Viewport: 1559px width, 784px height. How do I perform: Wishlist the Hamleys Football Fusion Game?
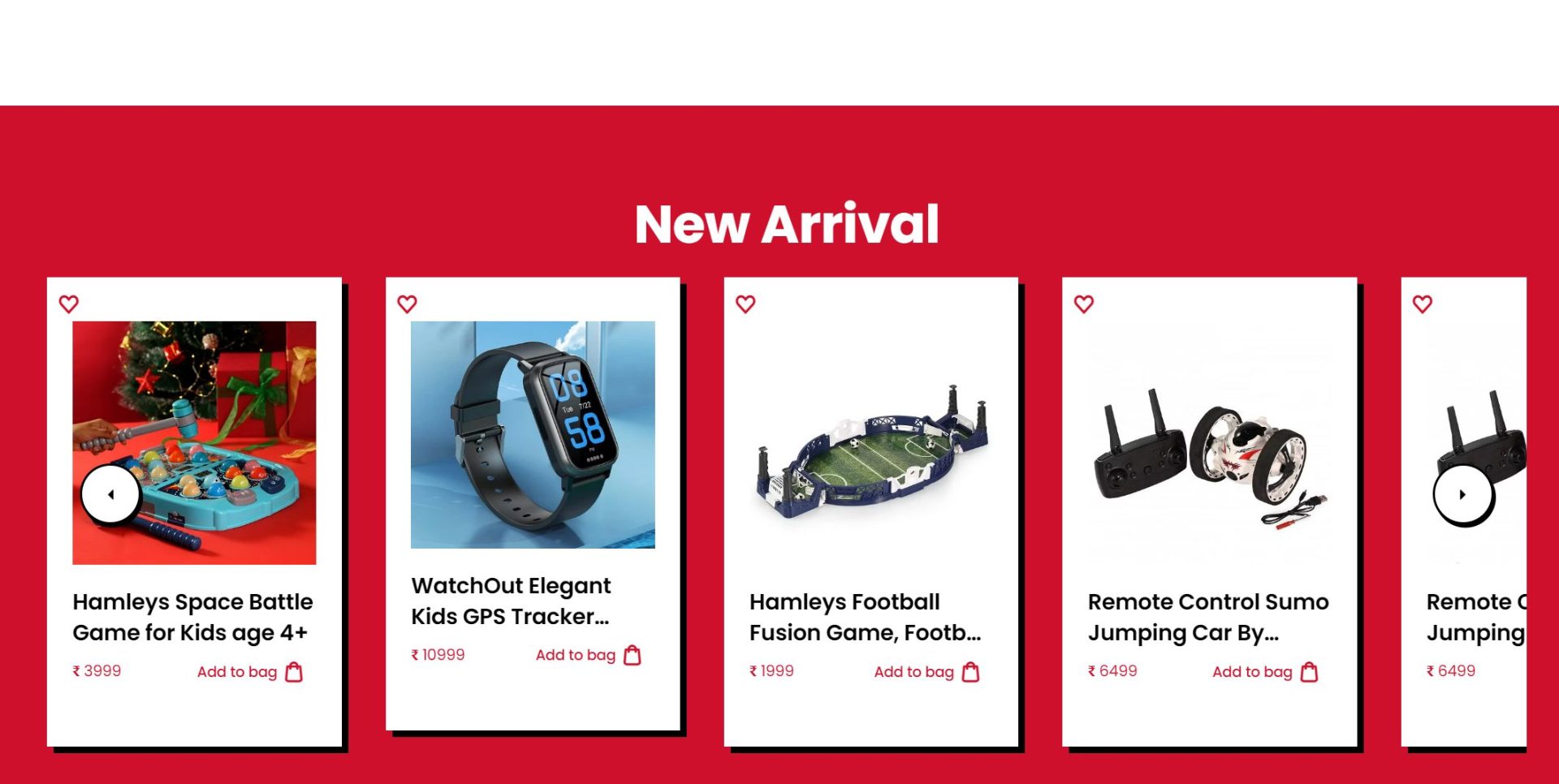click(x=745, y=304)
